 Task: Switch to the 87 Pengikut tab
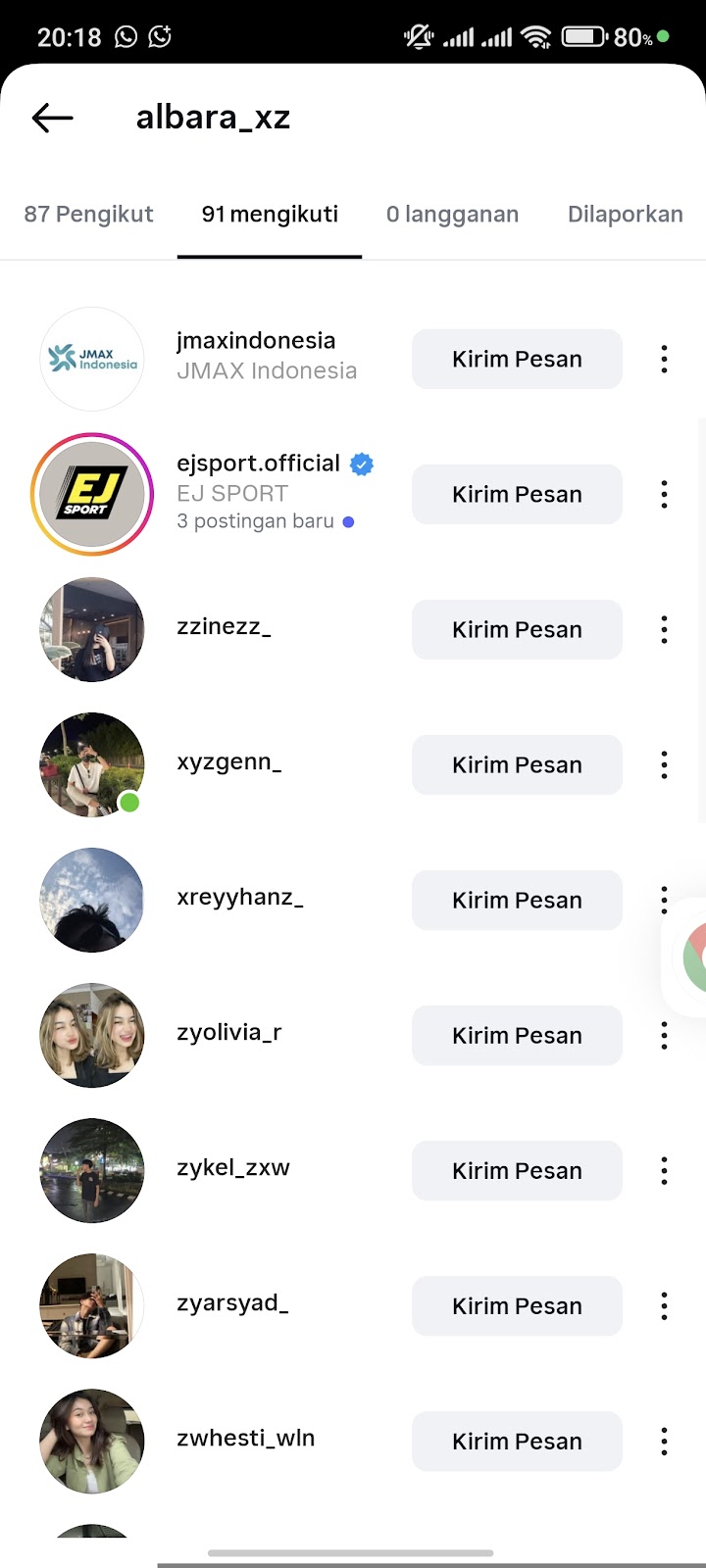click(x=88, y=215)
